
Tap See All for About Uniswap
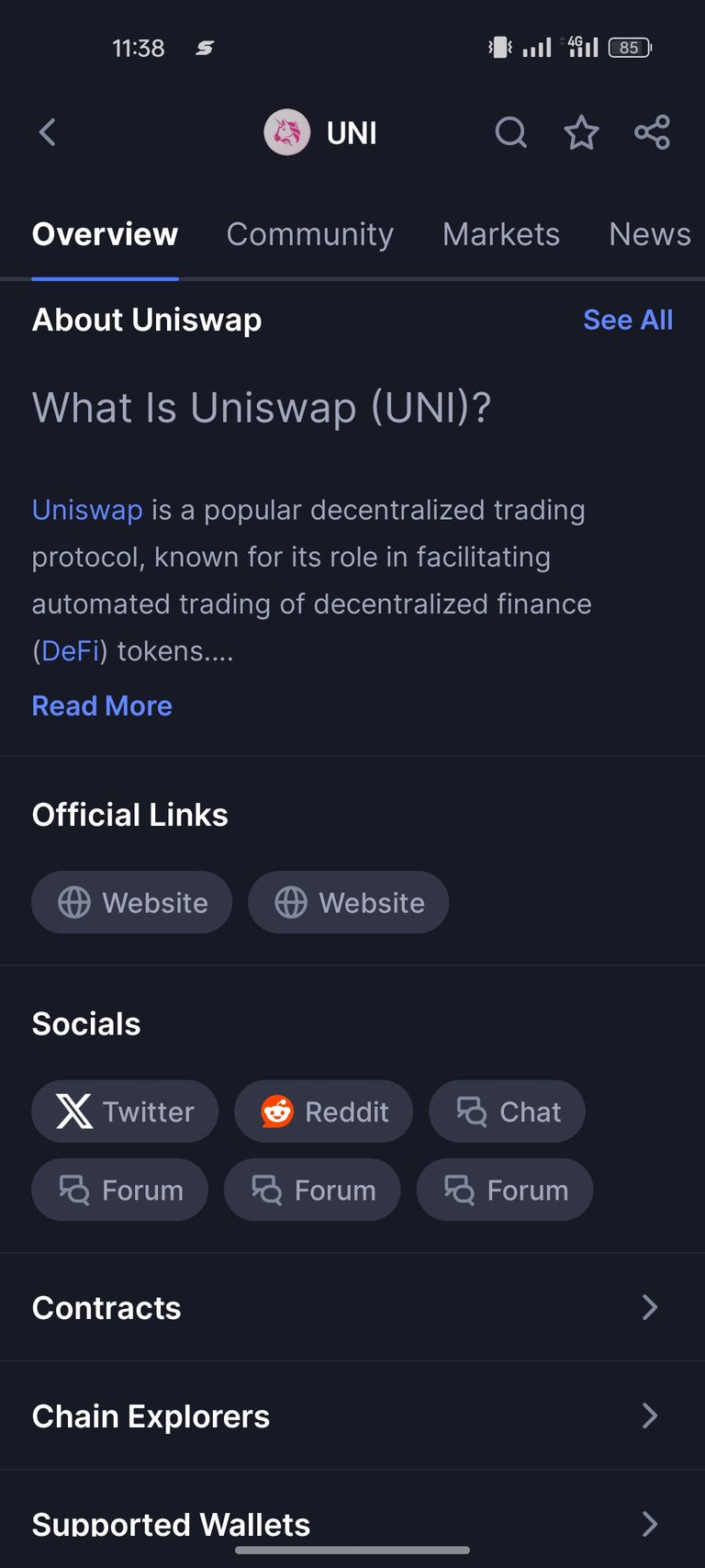click(628, 320)
